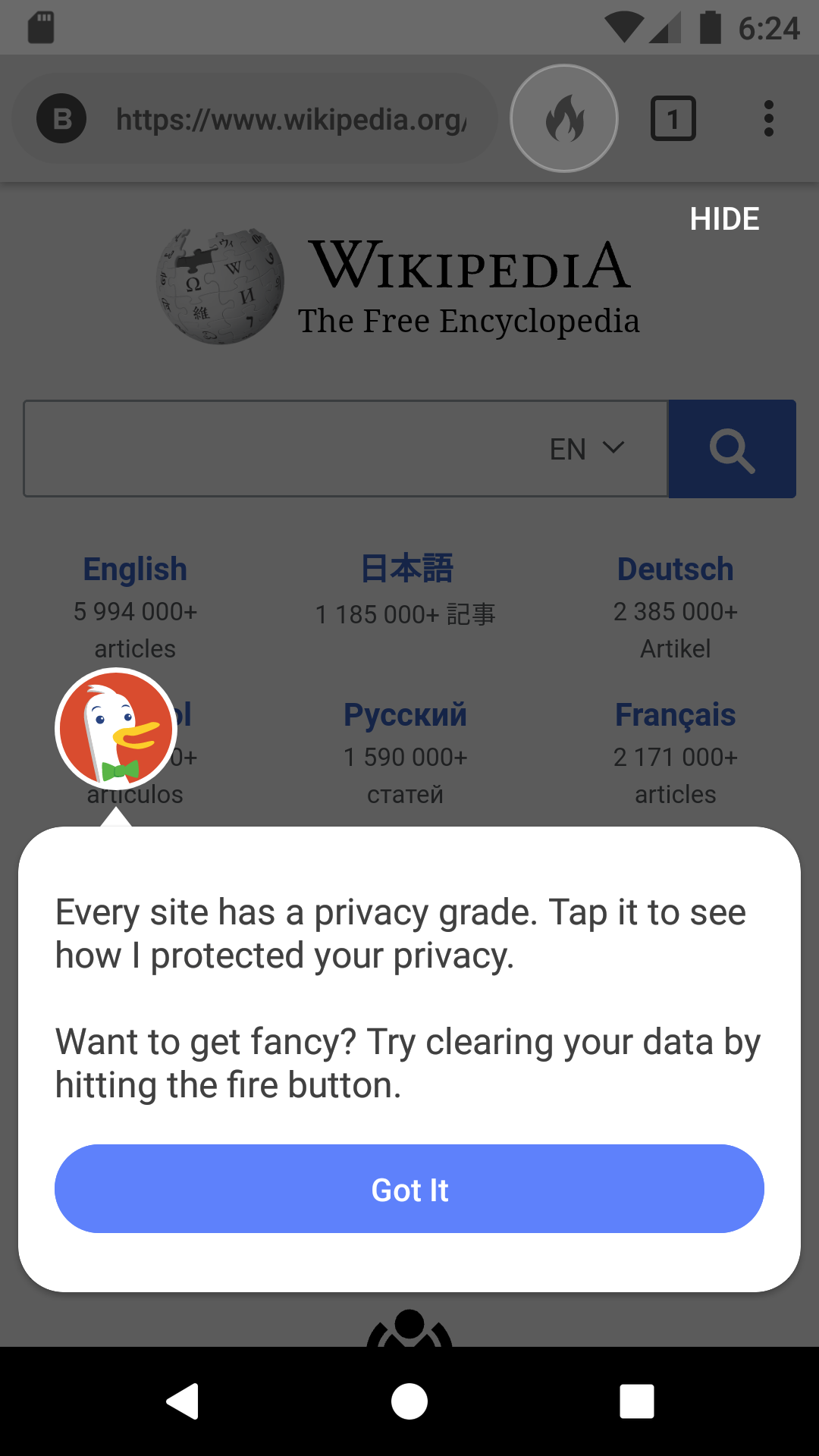Tap the URL address bar
819x1456 pixels.
292,119
